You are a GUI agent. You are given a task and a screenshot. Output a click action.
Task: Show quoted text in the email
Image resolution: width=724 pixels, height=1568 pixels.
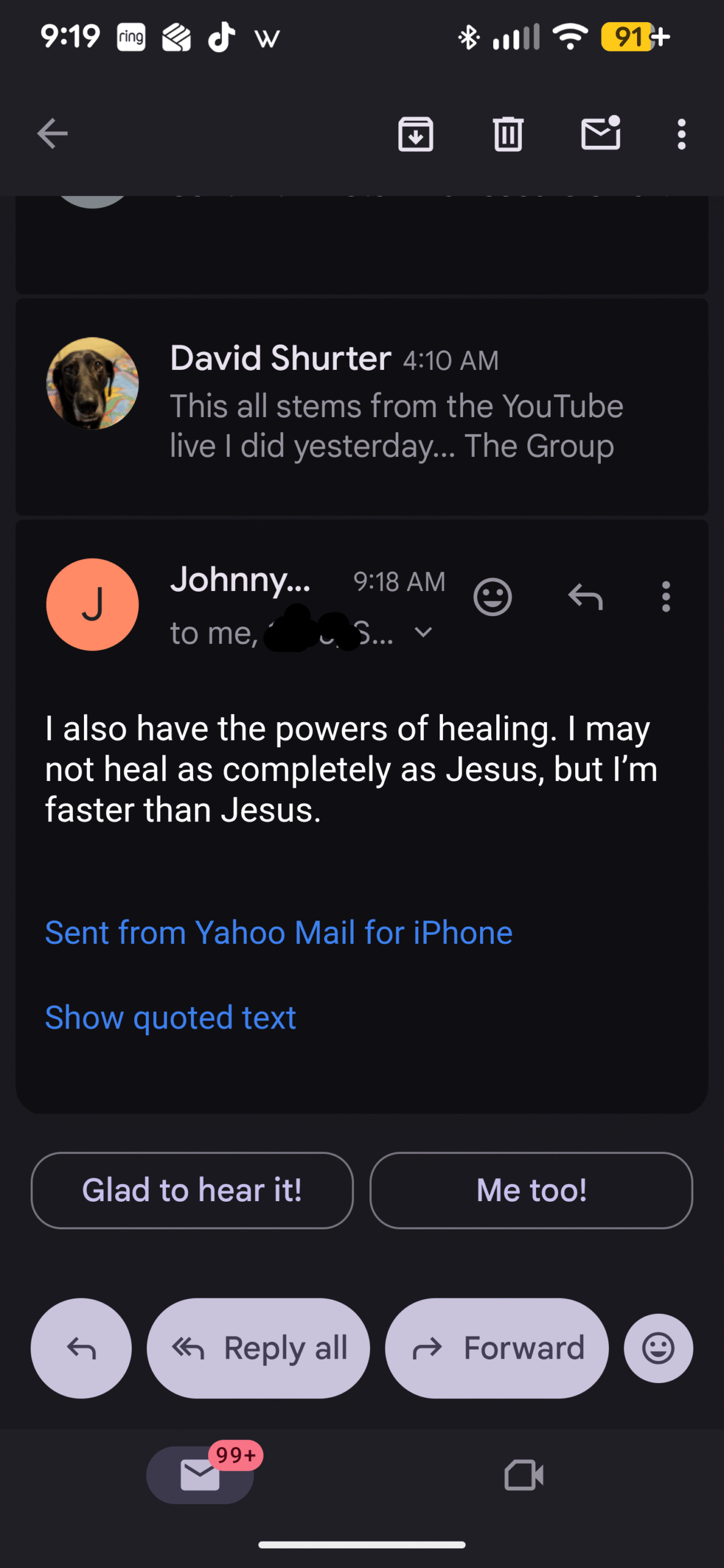point(170,1017)
